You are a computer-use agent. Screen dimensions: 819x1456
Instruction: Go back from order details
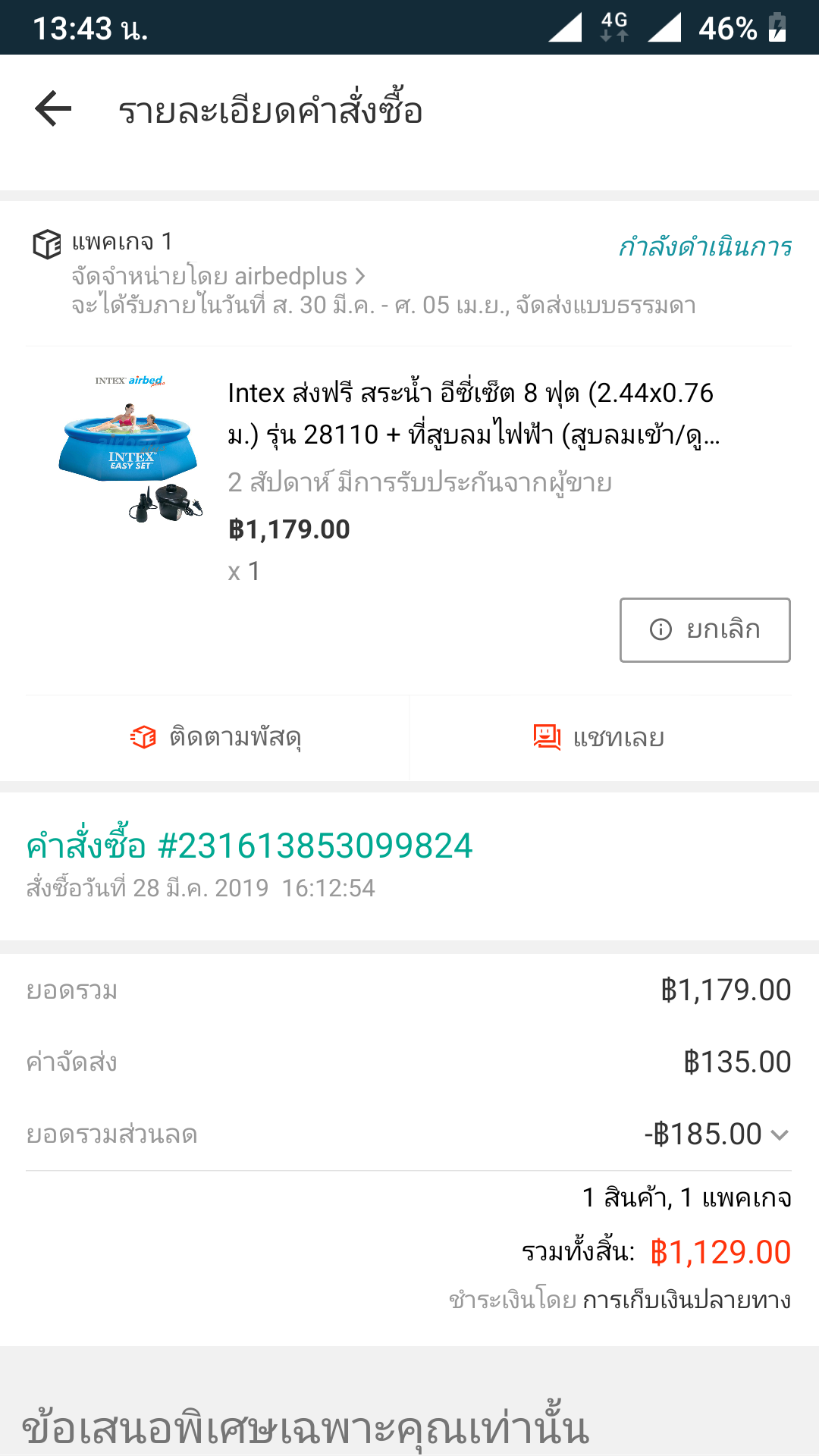point(53,109)
